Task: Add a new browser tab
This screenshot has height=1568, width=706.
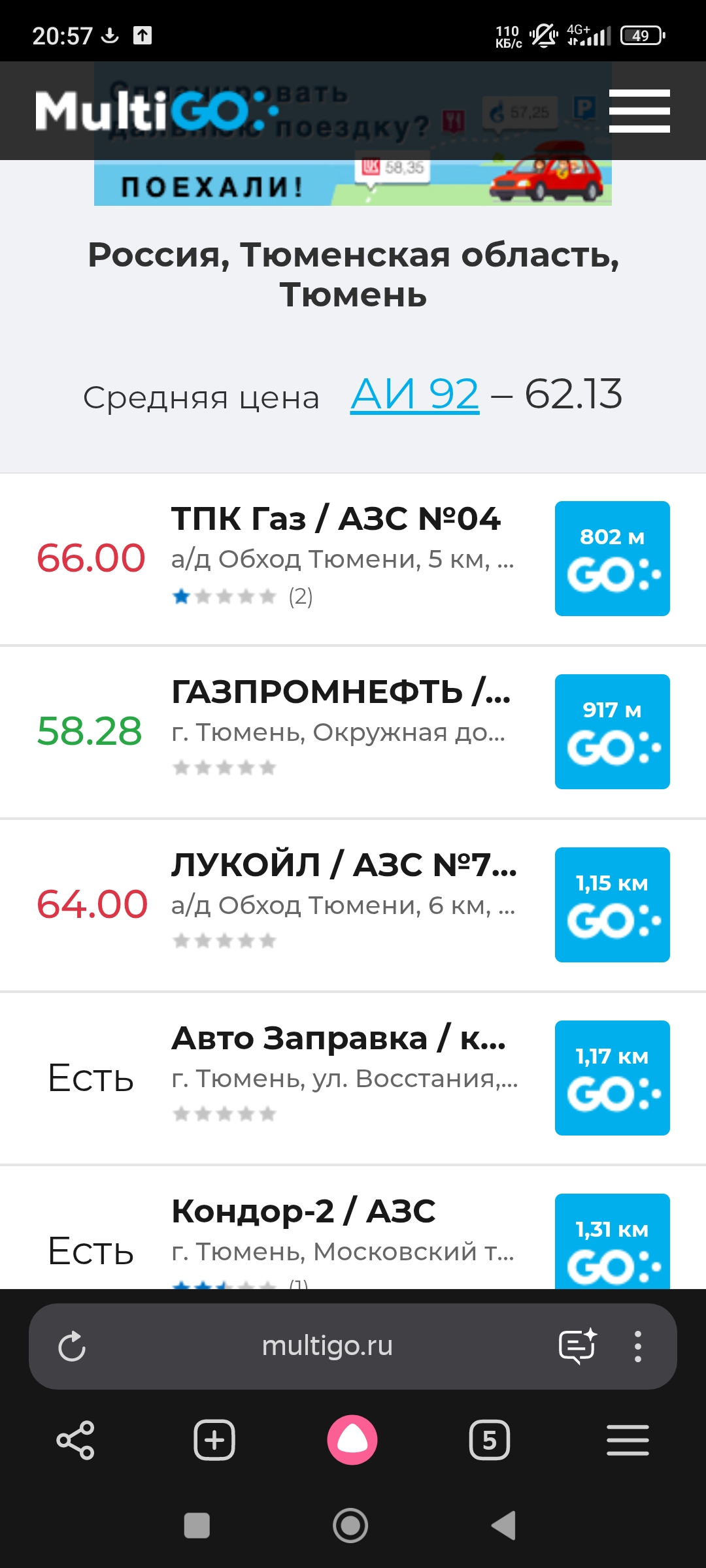Action: pyautogui.click(x=214, y=1440)
